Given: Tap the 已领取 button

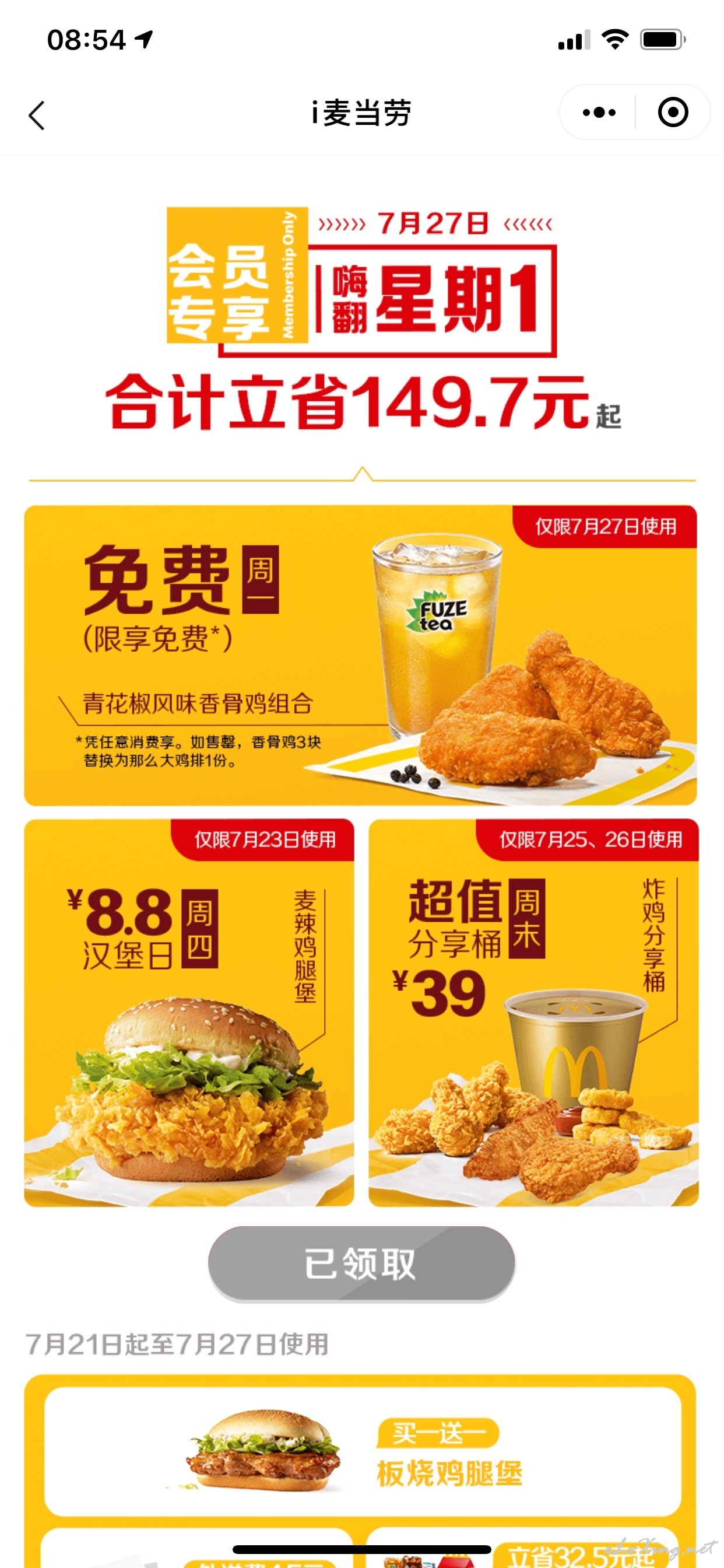Looking at the screenshot, I should pos(361,1263).
